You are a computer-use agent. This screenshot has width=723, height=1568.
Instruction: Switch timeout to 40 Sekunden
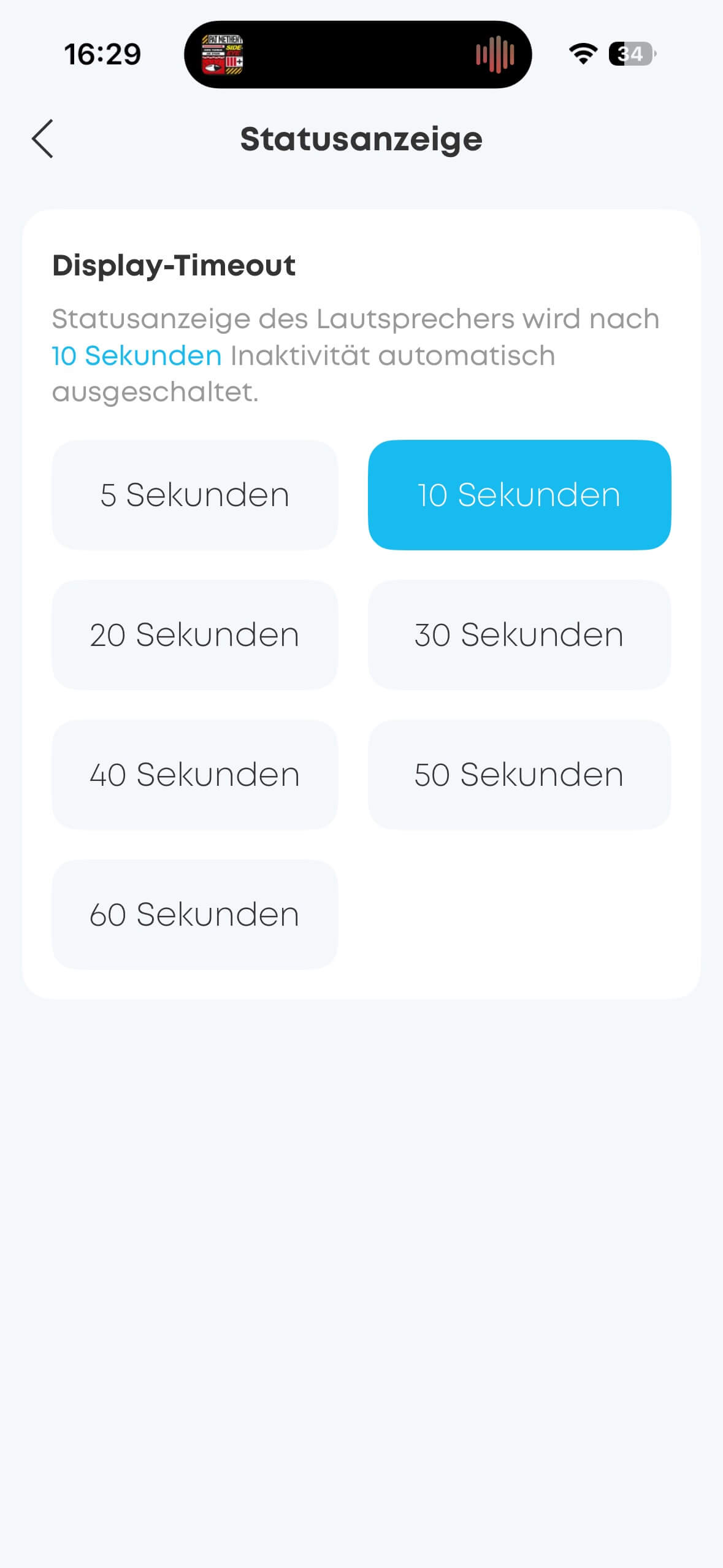(194, 775)
